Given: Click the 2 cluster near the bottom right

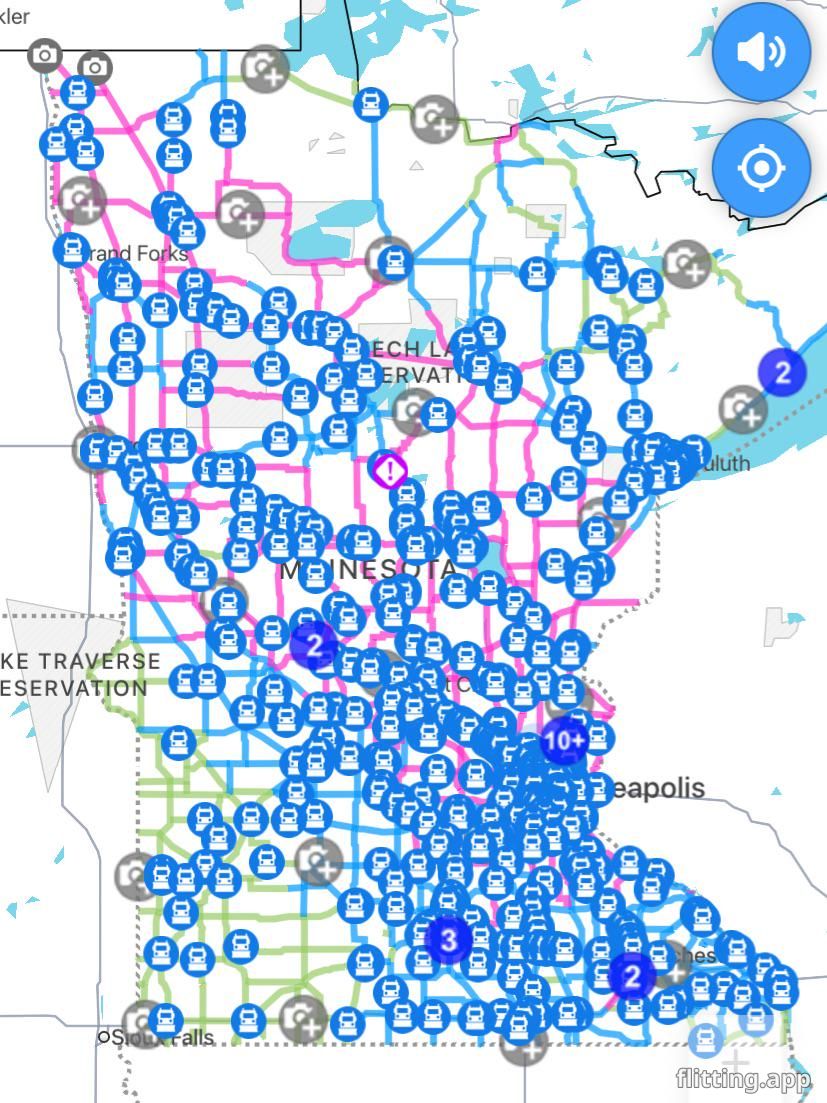Looking at the screenshot, I should [x=632, y=973].
